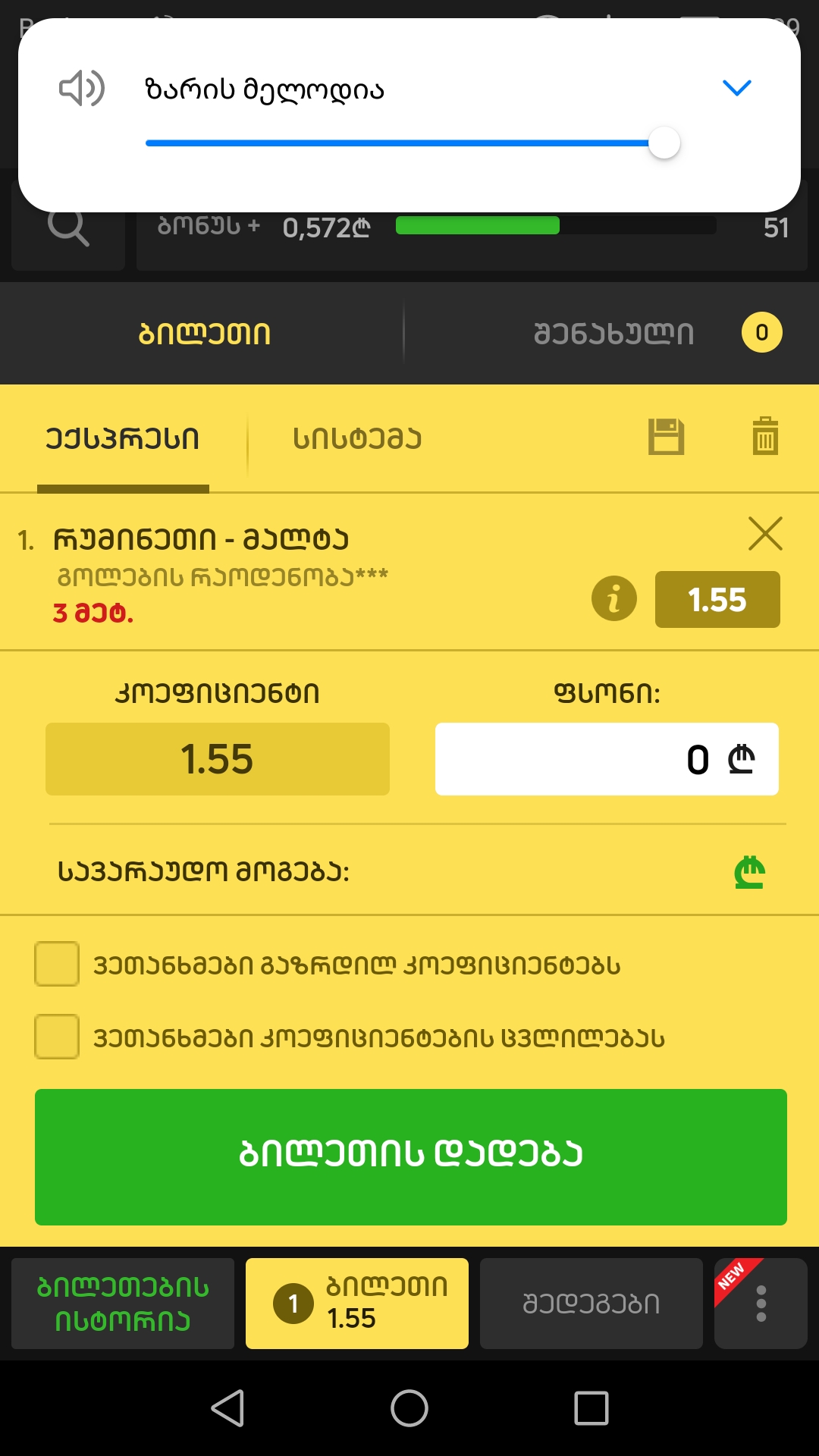Select the ბილეთი tab at top
819x1456 pixels.
pyautogui.click(x=204, y=334)
